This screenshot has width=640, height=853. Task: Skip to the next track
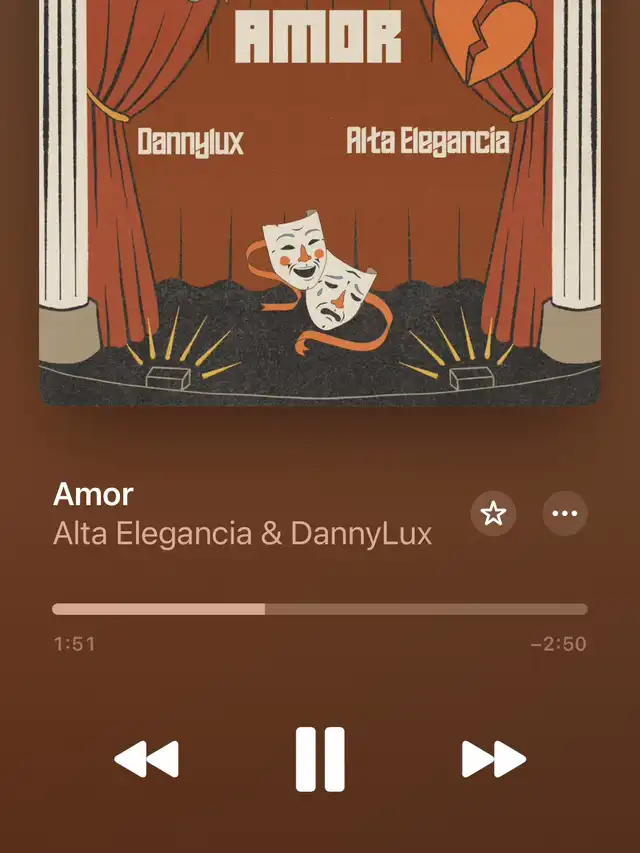tap(493, 760)
